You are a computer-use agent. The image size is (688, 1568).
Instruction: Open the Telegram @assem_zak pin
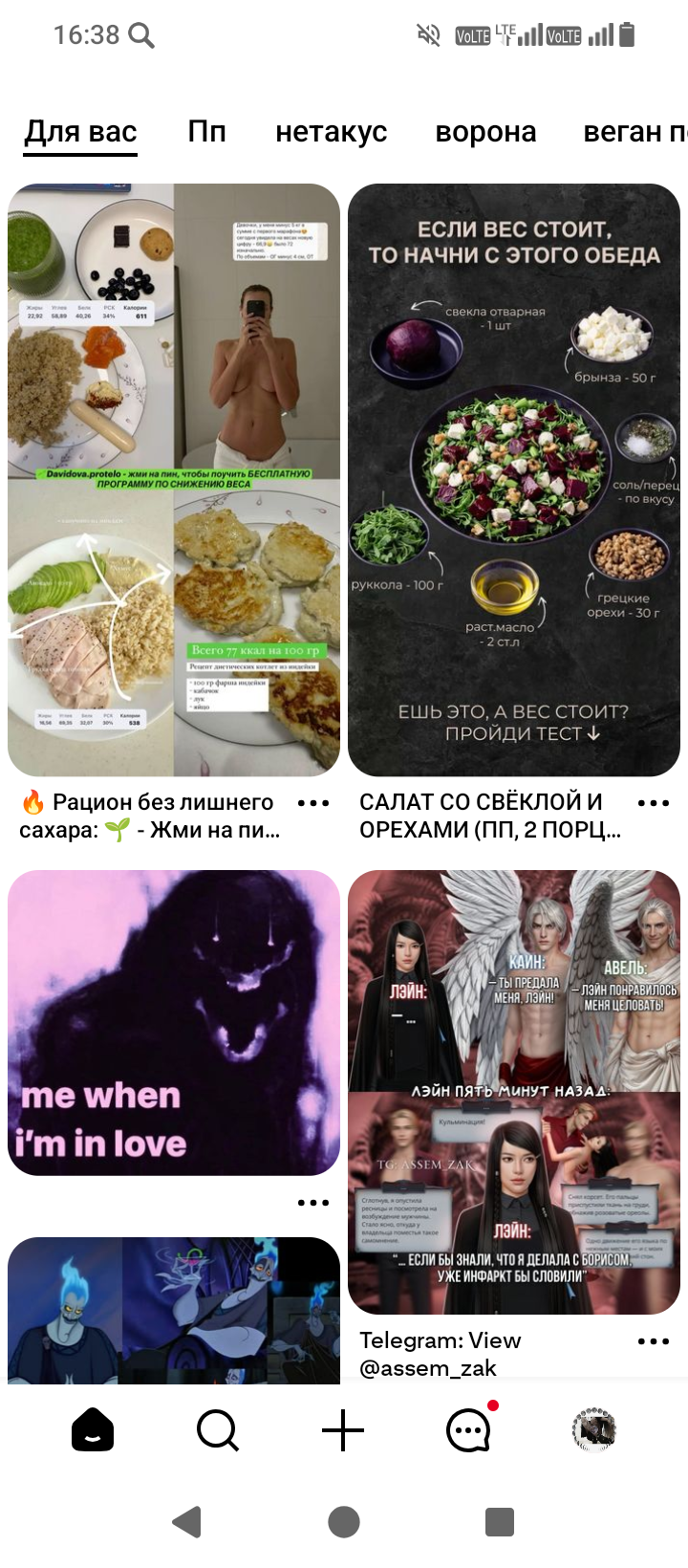coord(514,1092)
